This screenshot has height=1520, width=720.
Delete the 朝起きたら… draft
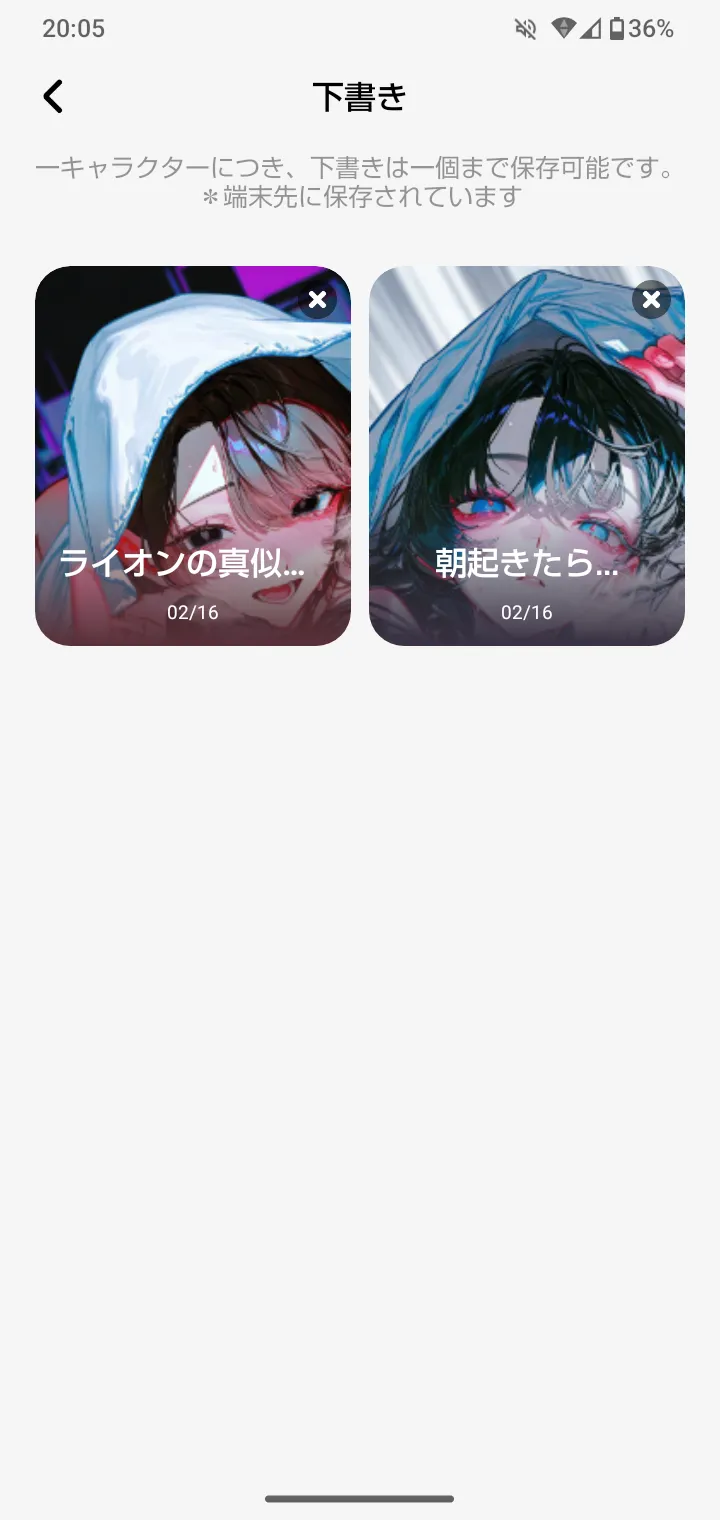click(x=651, y=299)
